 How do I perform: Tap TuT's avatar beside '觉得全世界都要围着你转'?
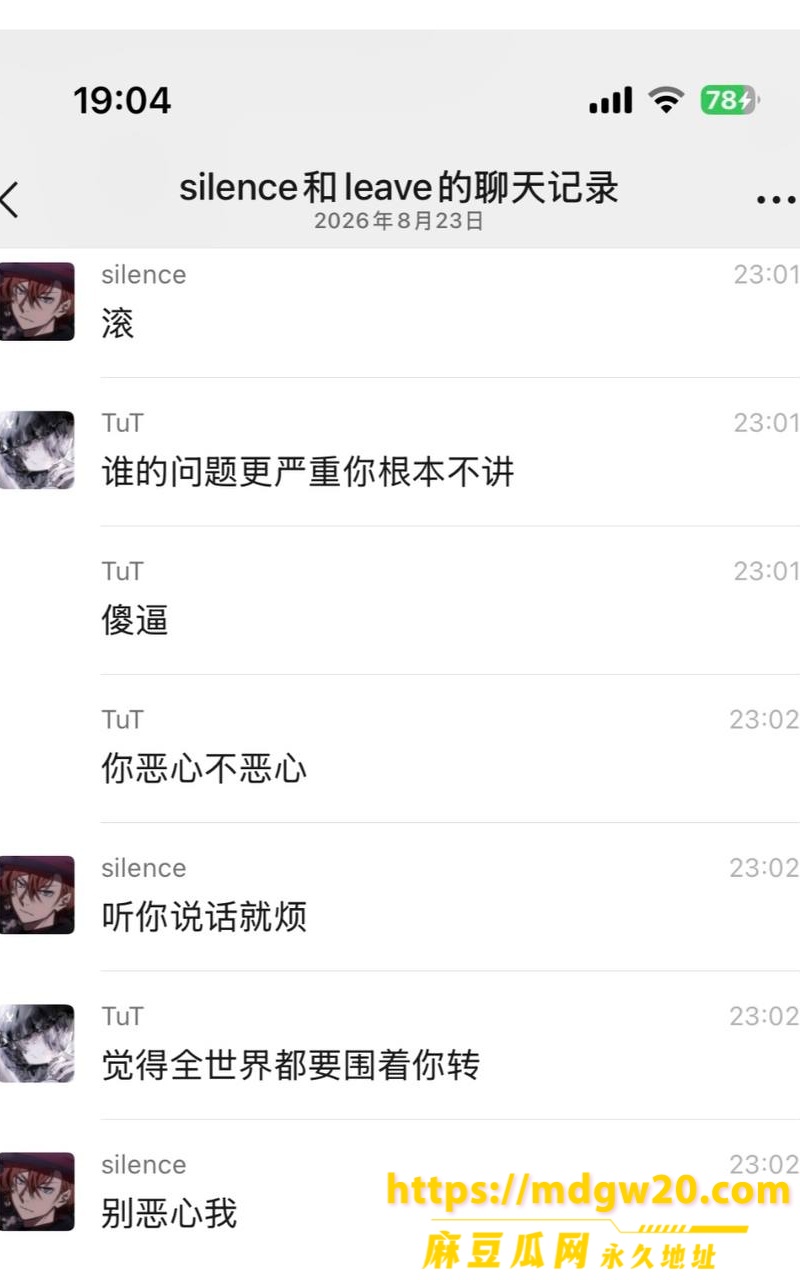click(x=36, y=1043)
